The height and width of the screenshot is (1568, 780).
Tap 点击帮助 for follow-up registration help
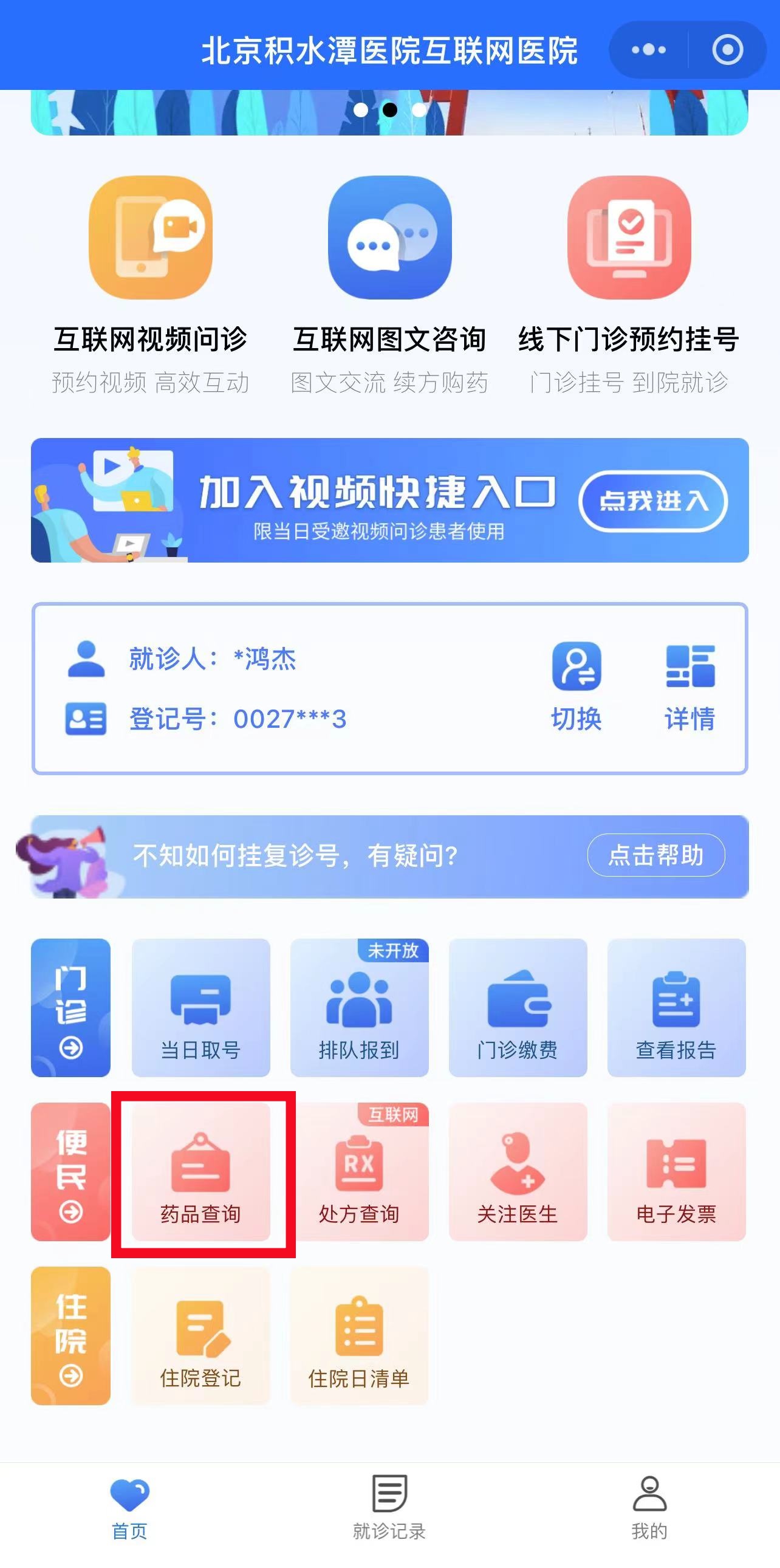[x=655, y=855]
